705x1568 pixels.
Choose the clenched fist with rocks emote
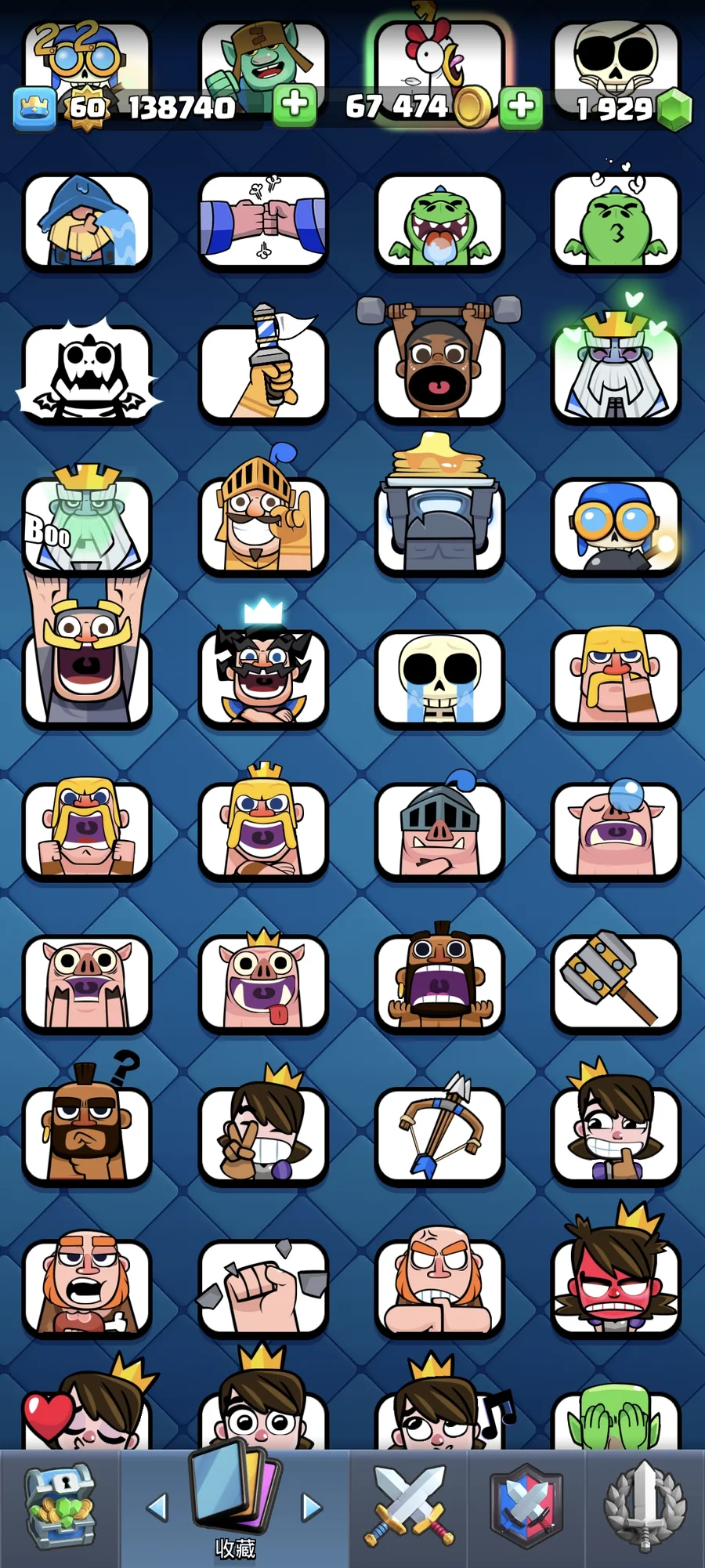(263, 1285)
